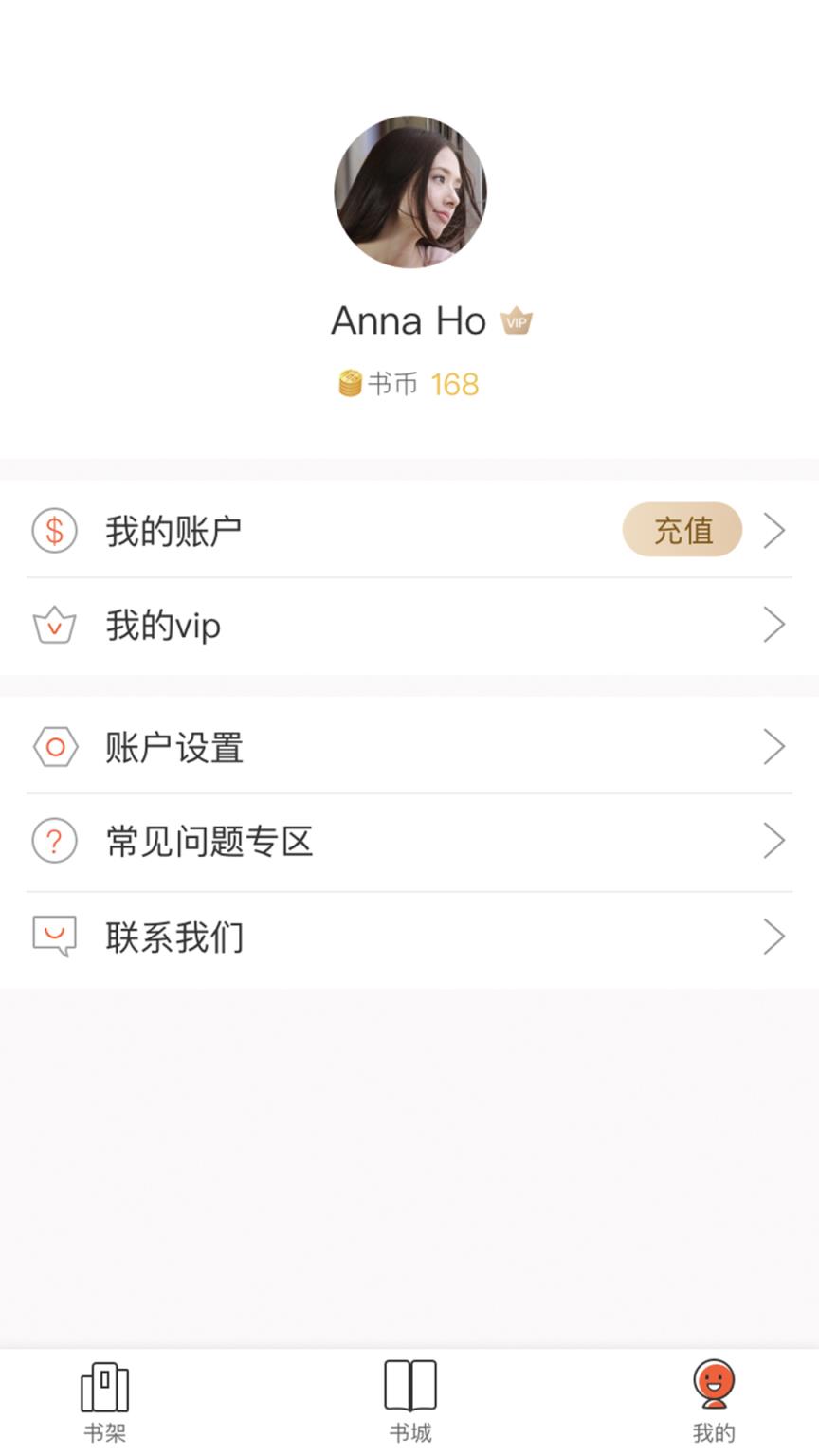Screen dimensions: 819x1456
Task: Open 联系我们 via its right arrow
Action: click(x=775, y=936)
